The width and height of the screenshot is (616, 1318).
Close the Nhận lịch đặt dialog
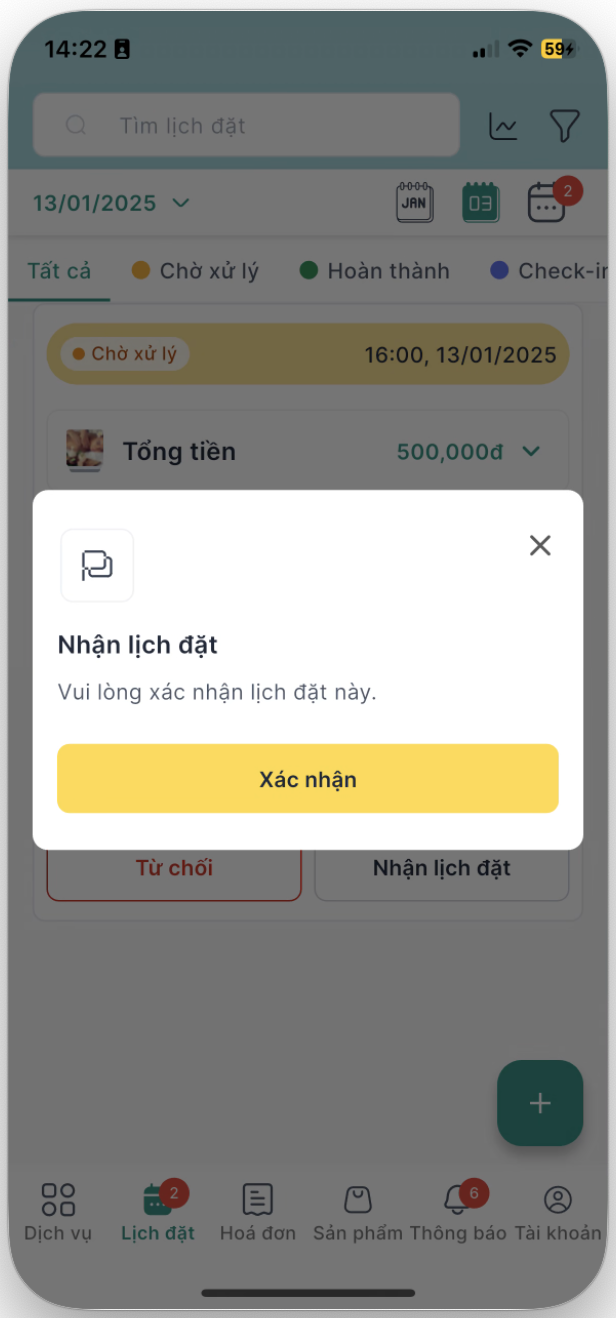[x=540, y=546]
